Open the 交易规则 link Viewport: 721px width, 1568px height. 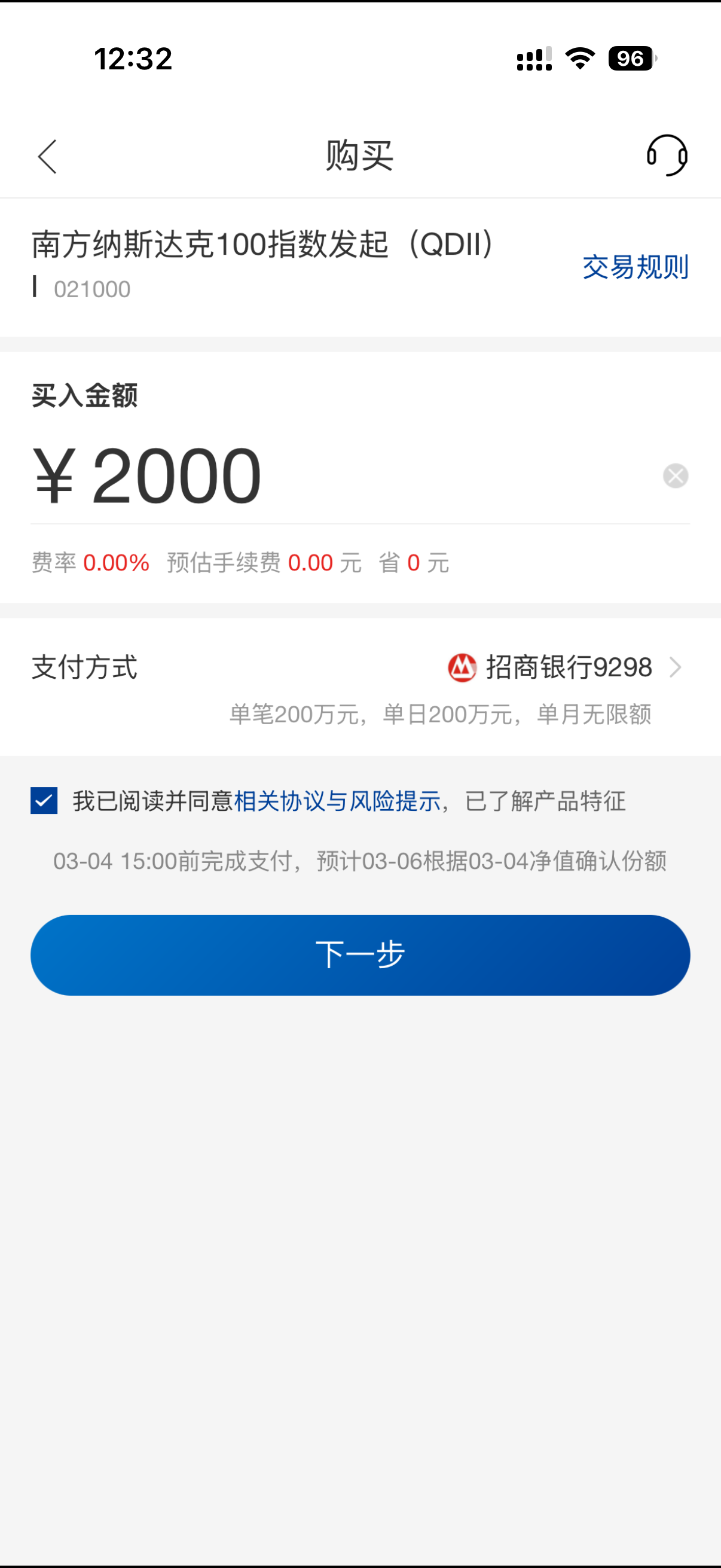tap(636, 267)
